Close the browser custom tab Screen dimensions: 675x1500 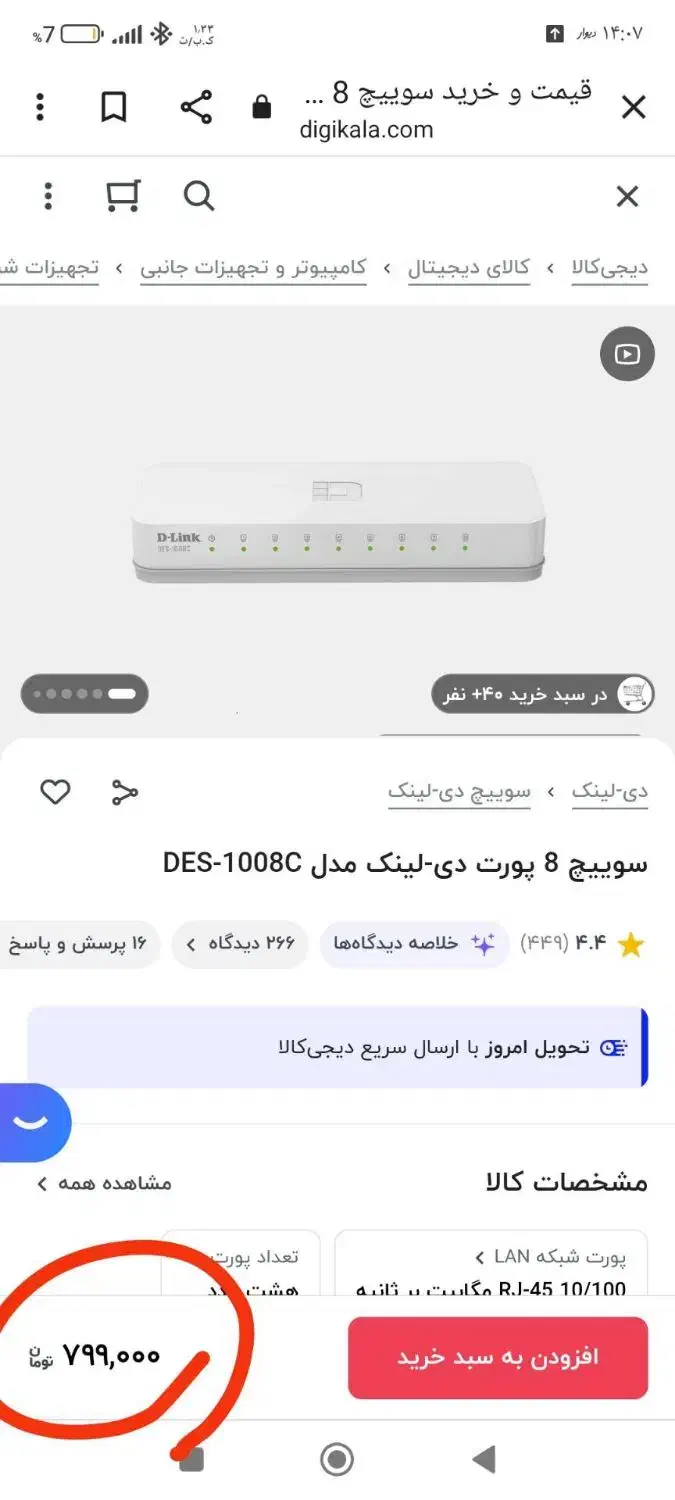[x=633, y=108]
